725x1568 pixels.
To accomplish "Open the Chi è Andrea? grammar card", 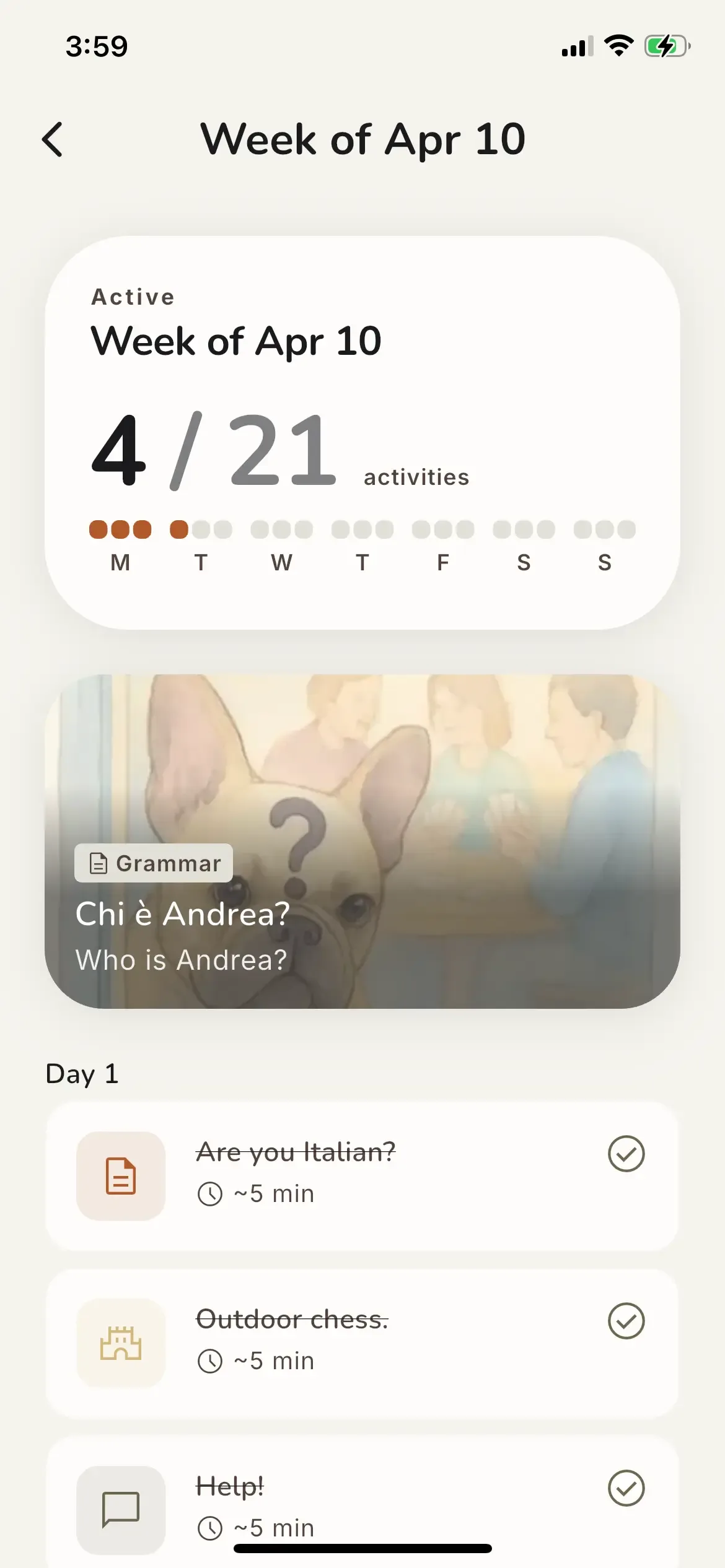I will pos(362,841).
